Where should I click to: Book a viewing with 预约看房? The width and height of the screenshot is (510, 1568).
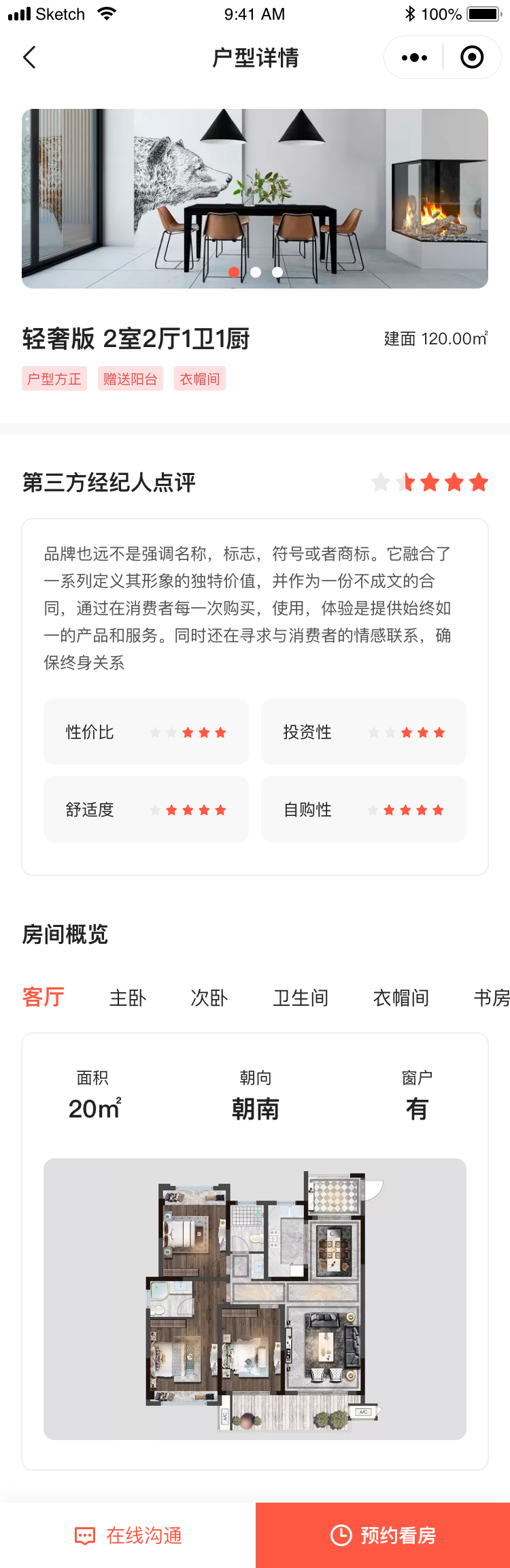[383, 1535]
